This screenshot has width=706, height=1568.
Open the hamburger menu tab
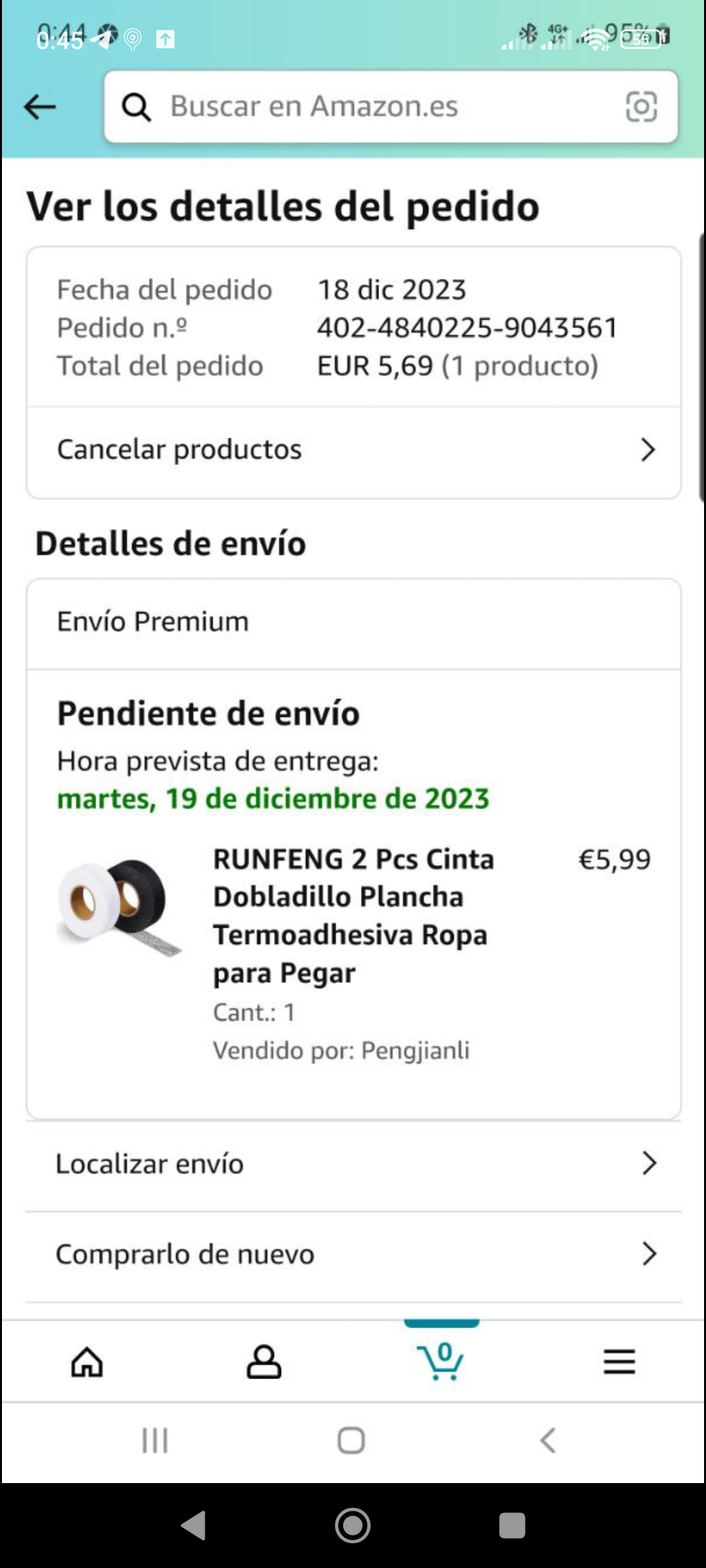tap(618, 1362)
